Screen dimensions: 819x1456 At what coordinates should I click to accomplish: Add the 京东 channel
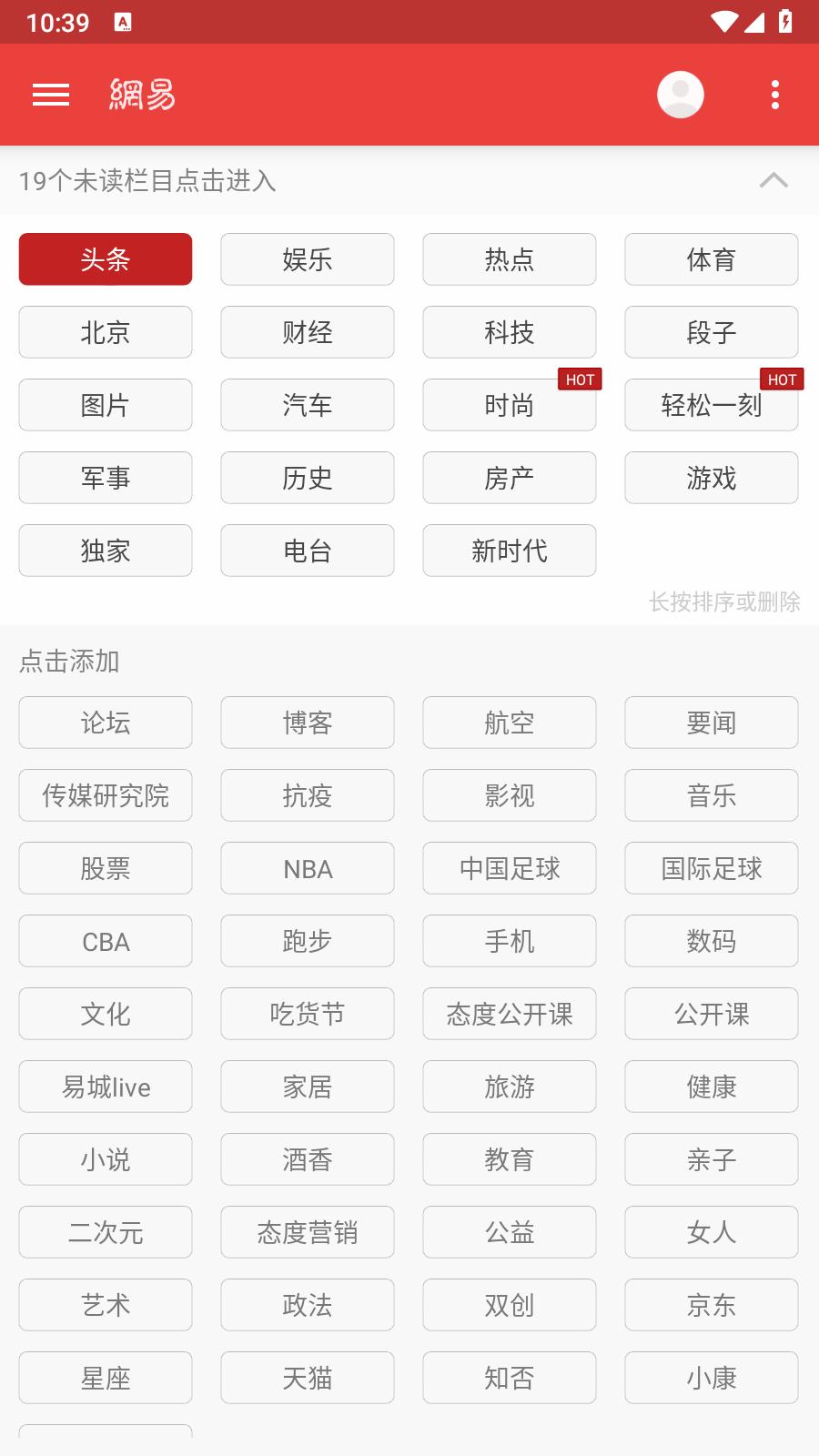click(712, 1305)
